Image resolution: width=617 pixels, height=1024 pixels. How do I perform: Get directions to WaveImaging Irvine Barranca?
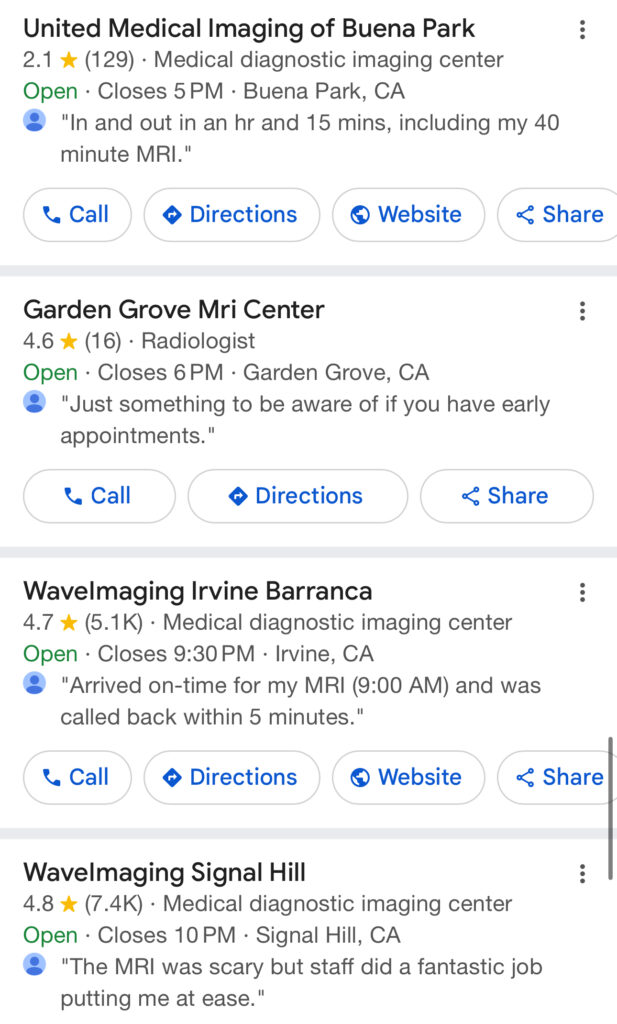(x=231, y=777)
